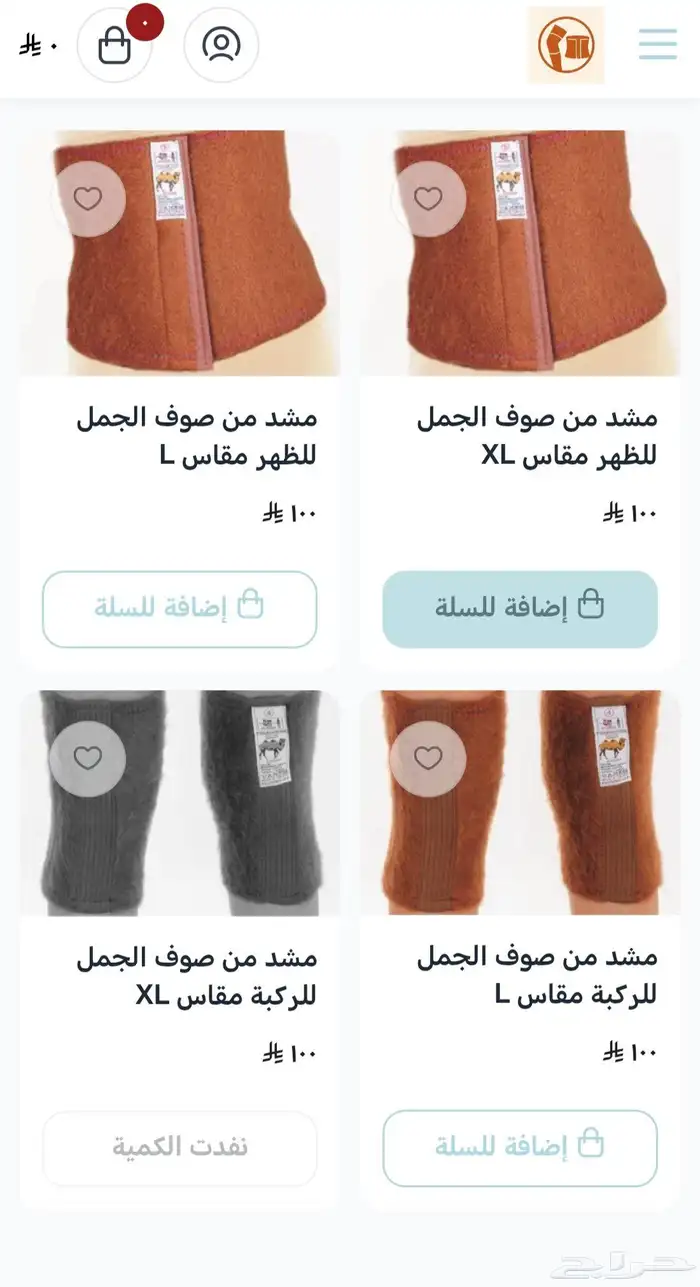Open product image of back support L
The height and width of the screenshot is (1287, 700).
click(x=180, y=253)
